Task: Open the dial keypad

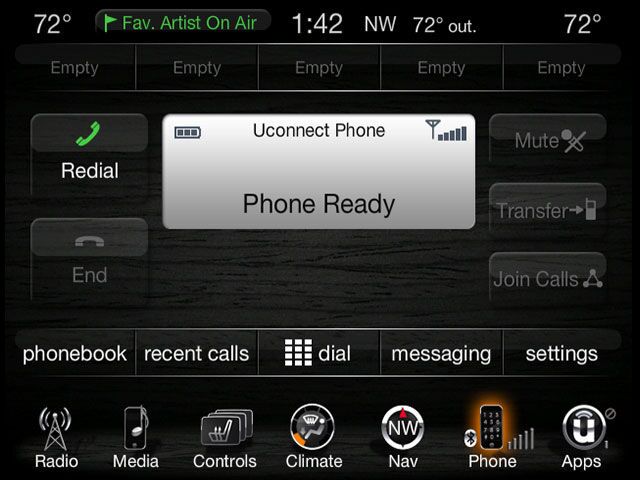Action: 319,353
